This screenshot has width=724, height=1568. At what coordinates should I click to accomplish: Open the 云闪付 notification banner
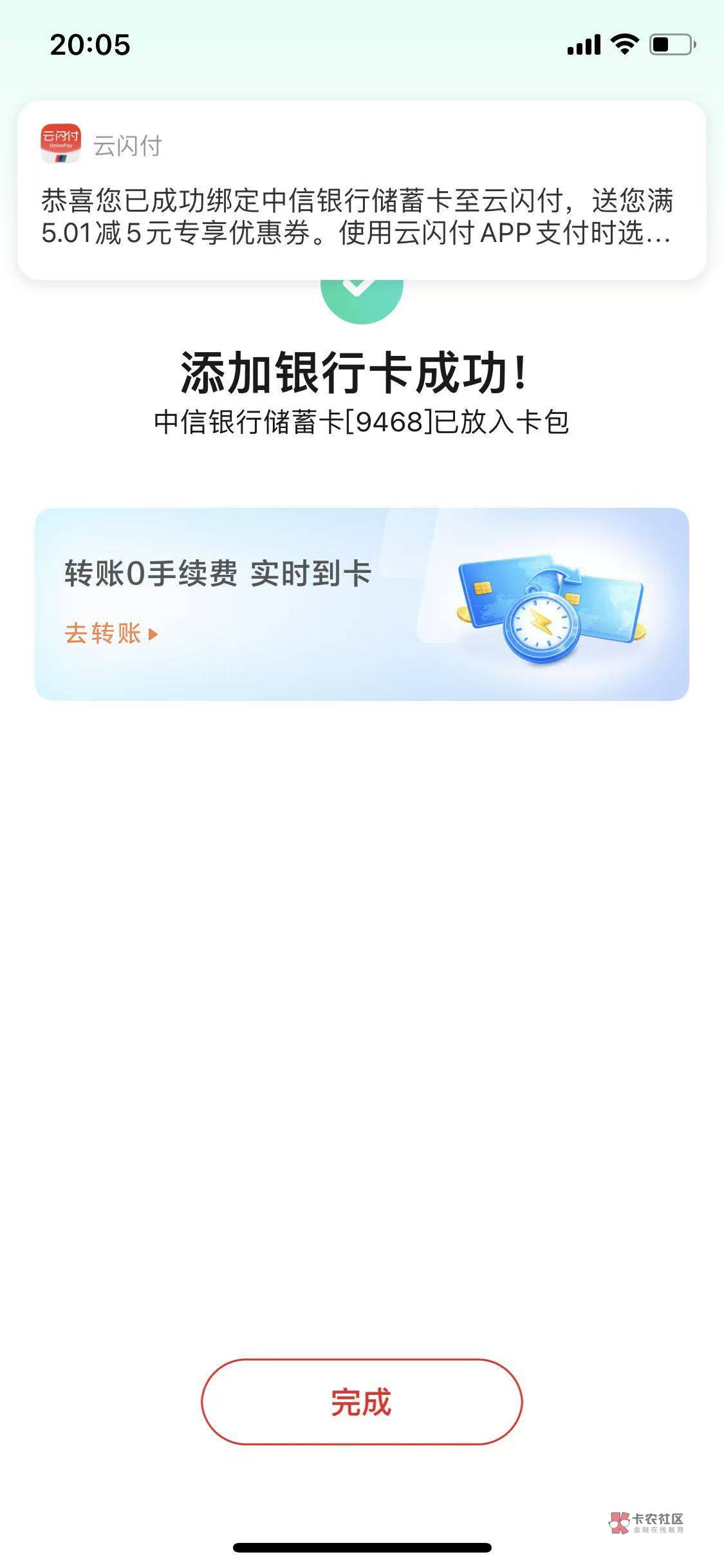tap(362, 191)
